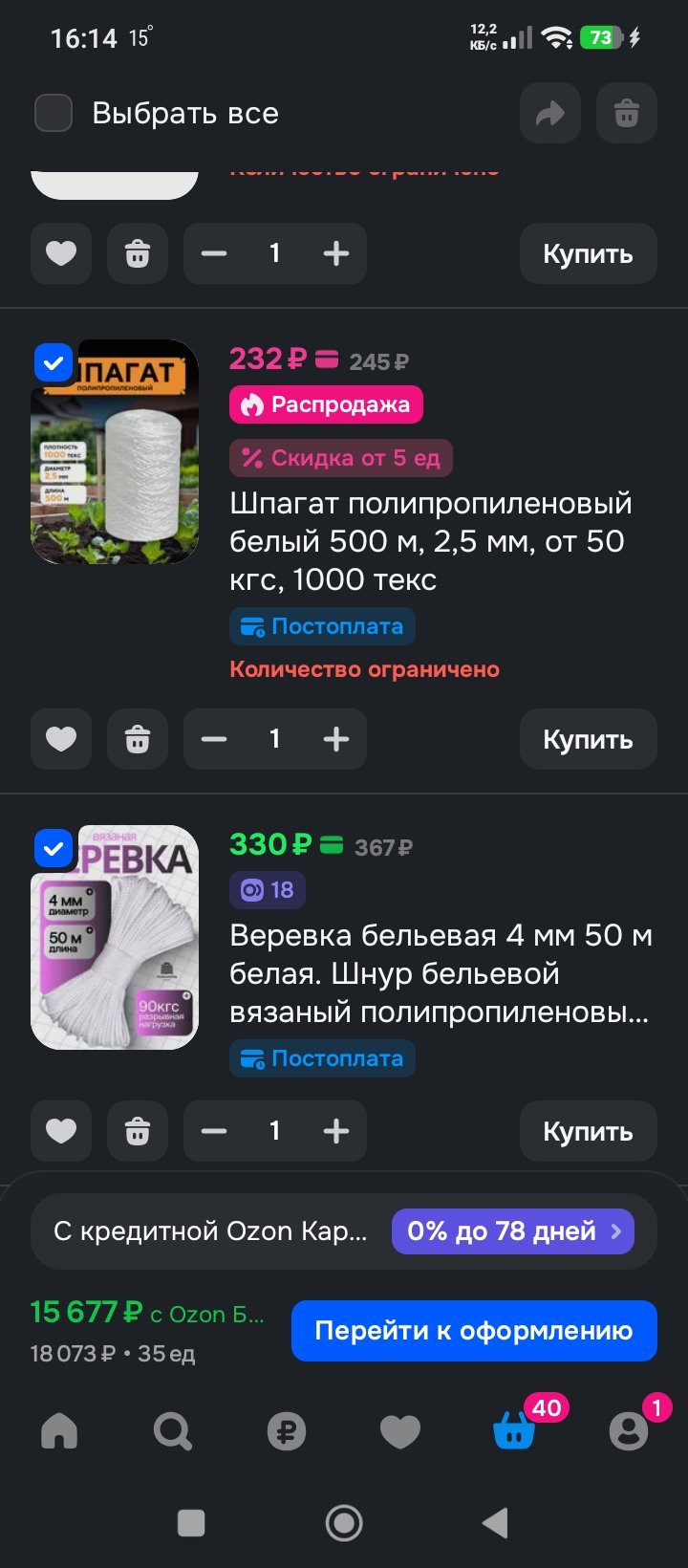The height and width of the screenshot is (1568, 688).
Task: Switch to the search tab
Action: (x=173, y=1431)
